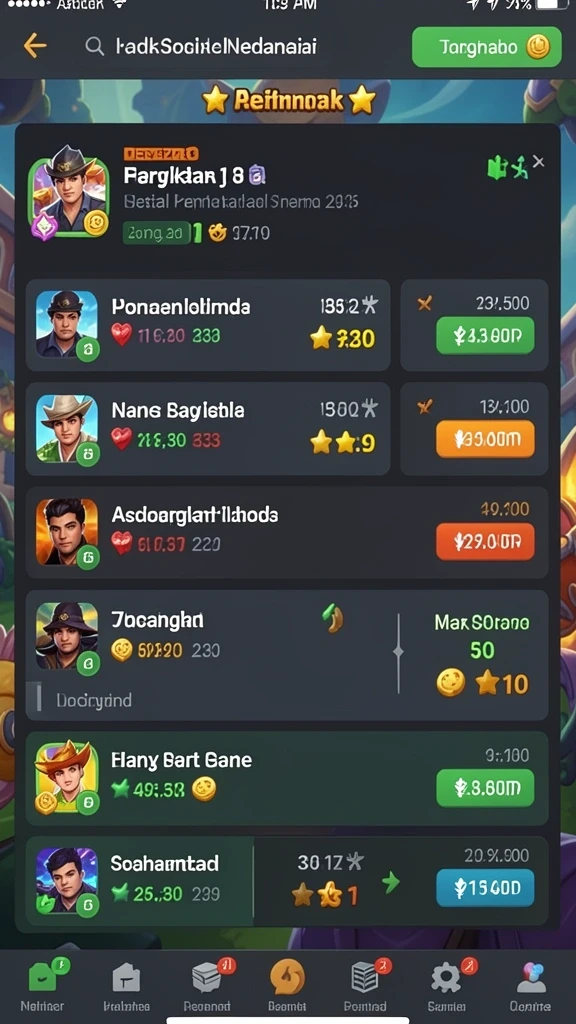Go back with the orange arrow
576x1024 pixels.
coord(34,46)
